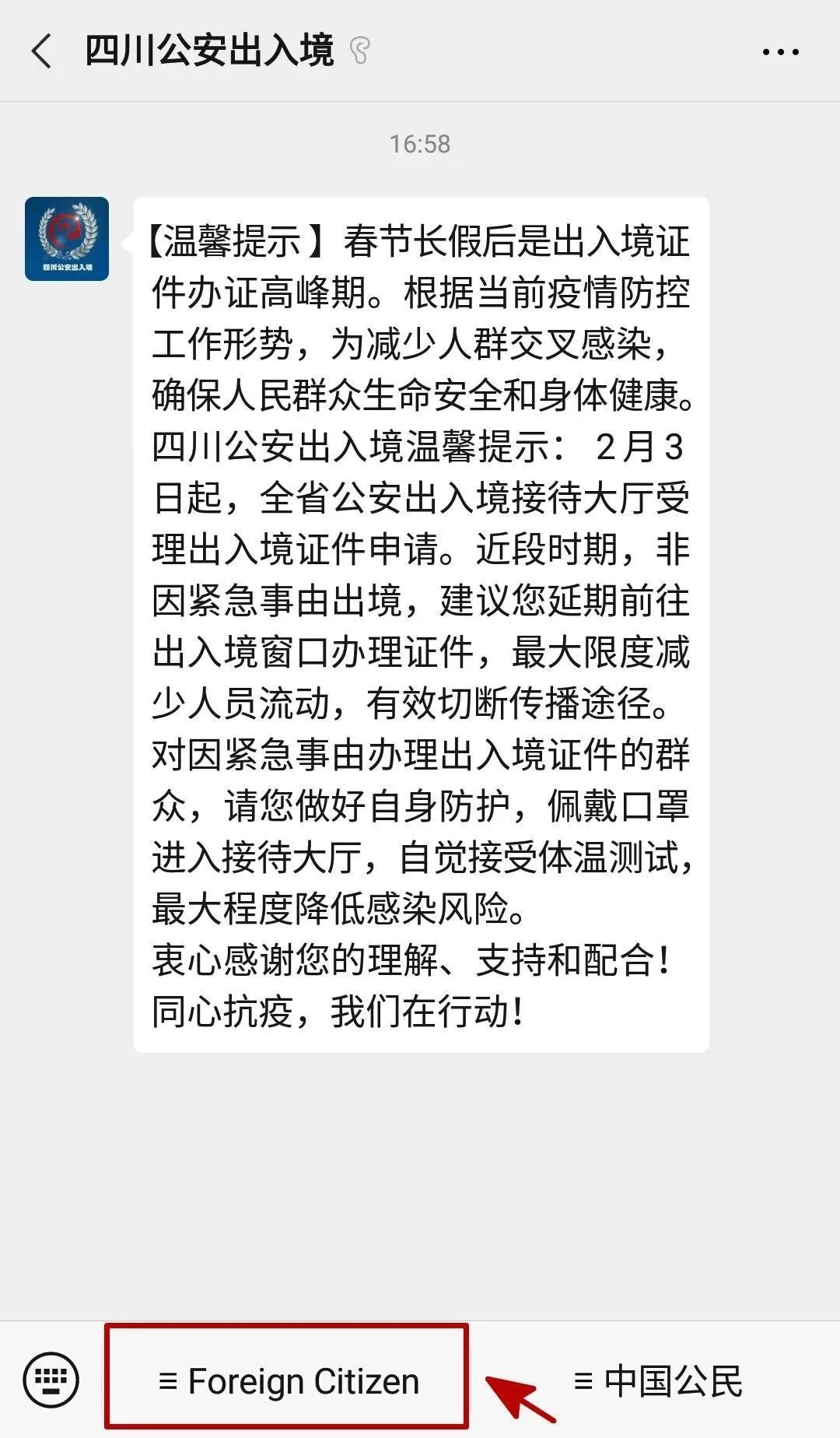Open the three-dot overflow menu
The height and width of the screenshot is (1438, 840).
780,52
